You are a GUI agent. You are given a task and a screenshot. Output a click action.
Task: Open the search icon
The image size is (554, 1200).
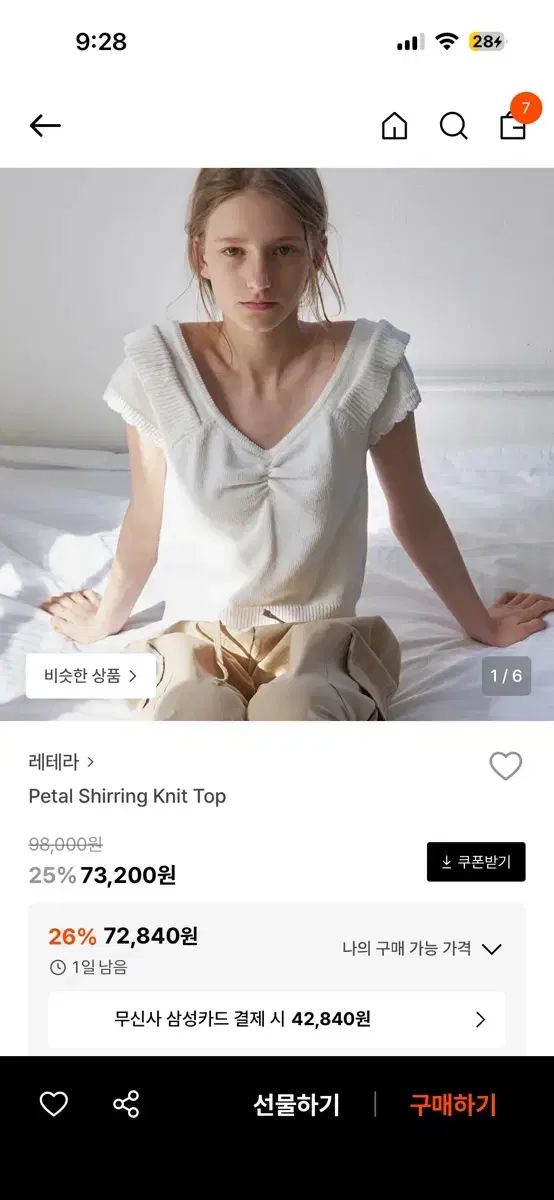(454, 126)
